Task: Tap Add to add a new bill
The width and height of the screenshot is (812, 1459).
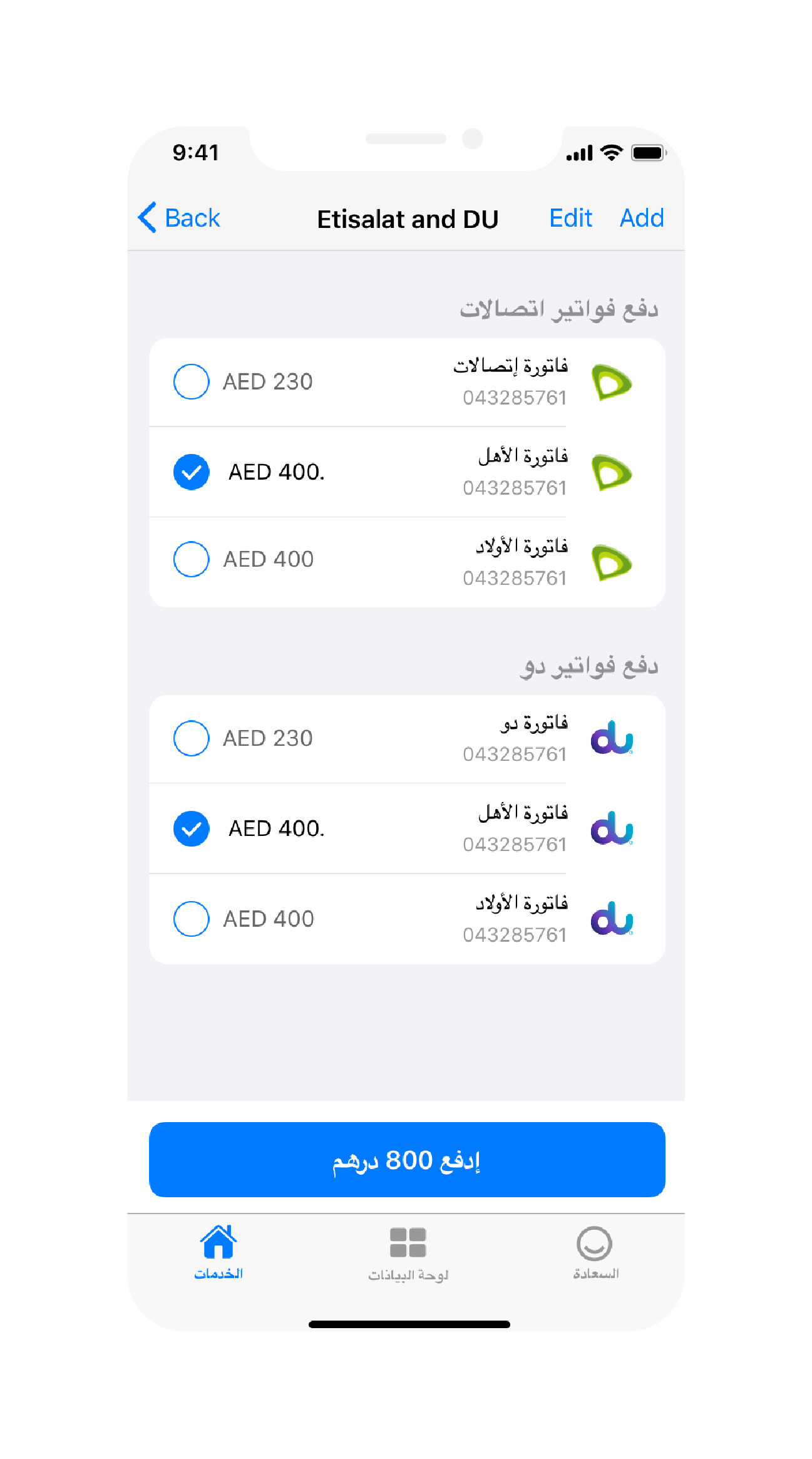Action: pyautogui.click(x=641, y=219)
